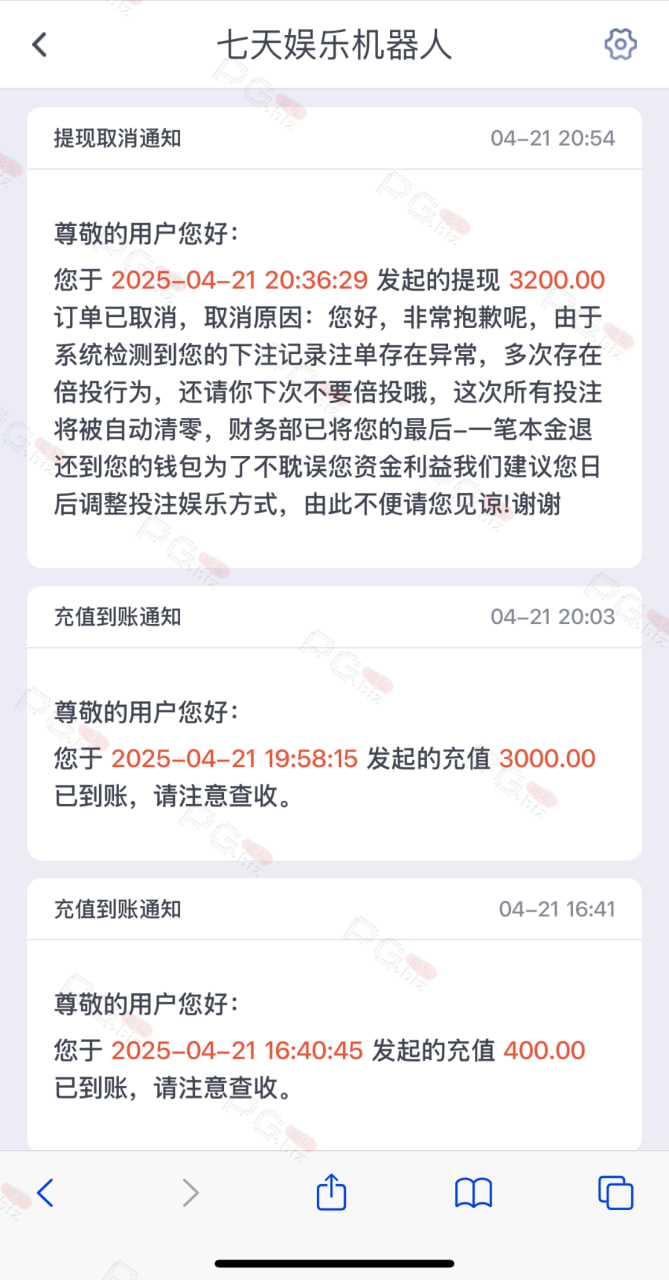Image resolution: width=669 pixels, height=1280 pixels.
Task: Show open Safari tabs
Action: pyautogui.click(x=616, y=1192)
